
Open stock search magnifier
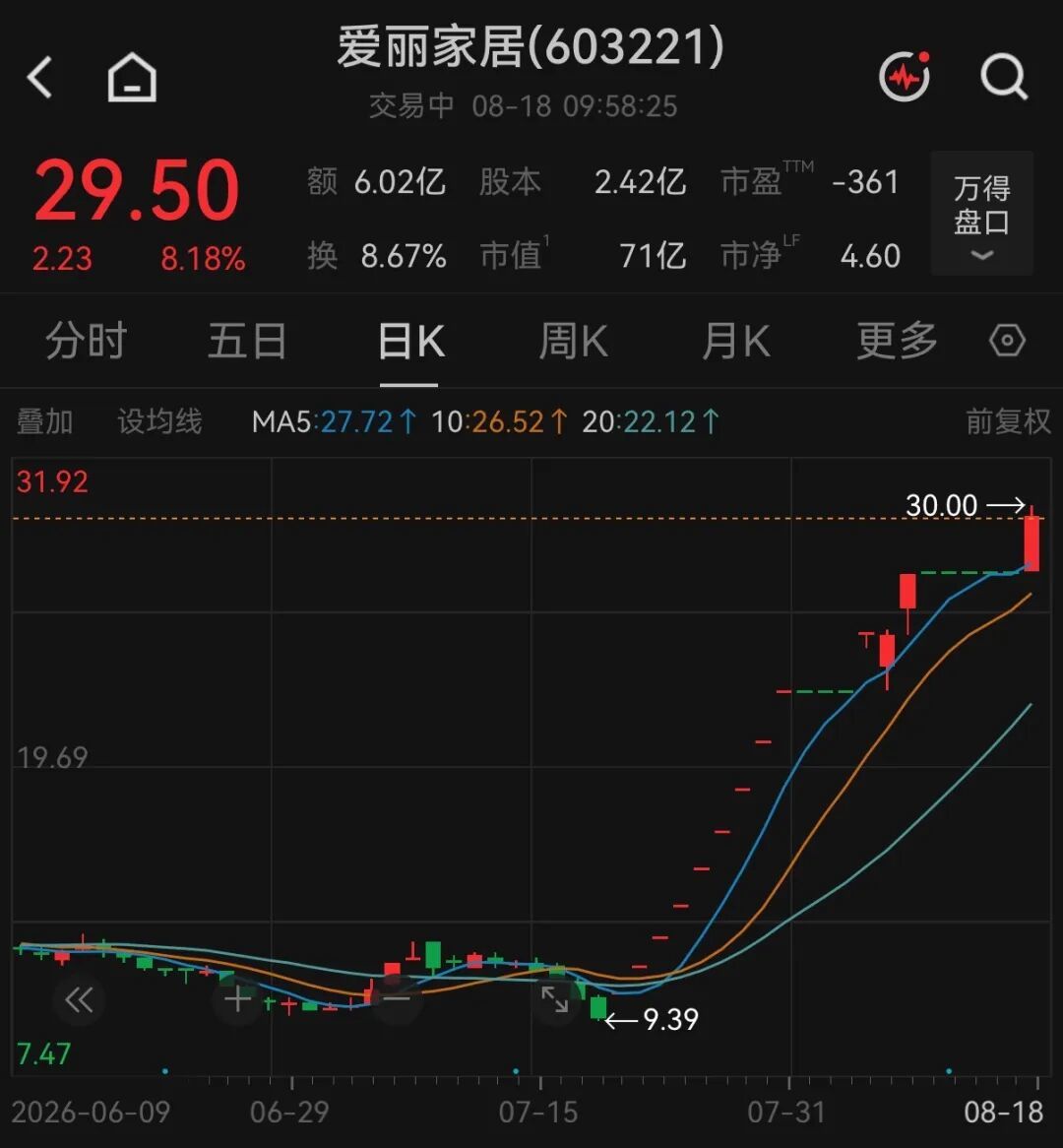pos(1004,76)
